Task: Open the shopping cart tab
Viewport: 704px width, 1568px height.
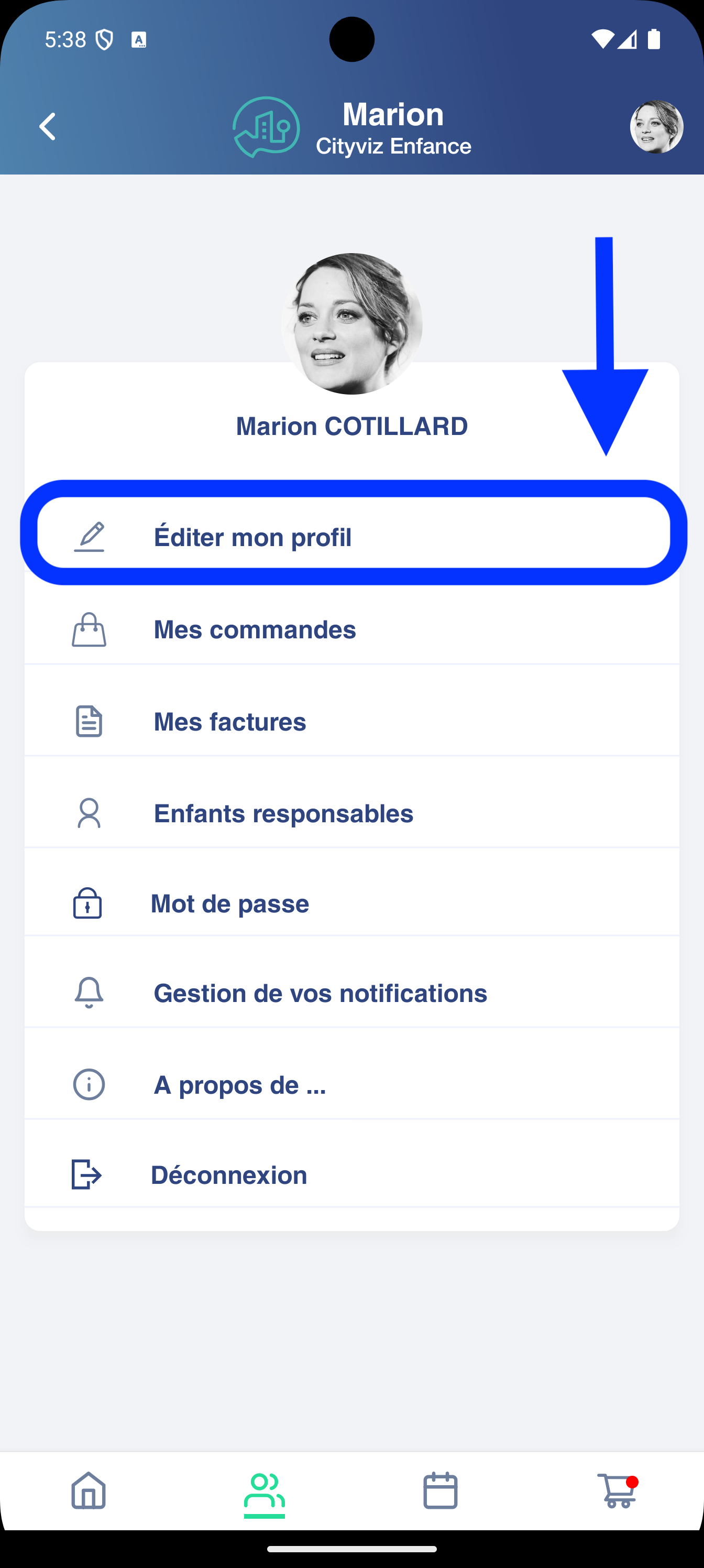Action: pos(617,1490)
